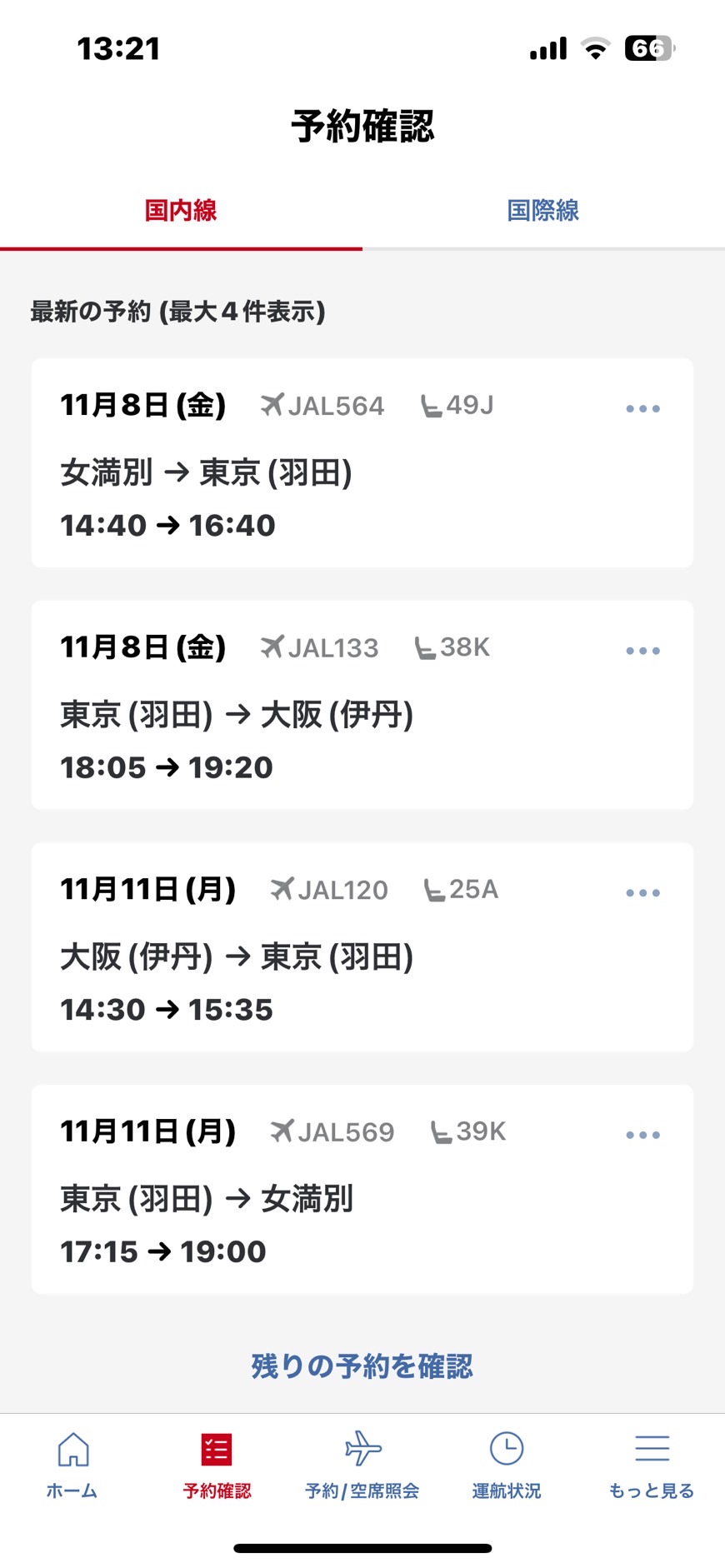725x1568 pixels.
Task: Open more options for flight JAL133
Action: click(642, 651)
